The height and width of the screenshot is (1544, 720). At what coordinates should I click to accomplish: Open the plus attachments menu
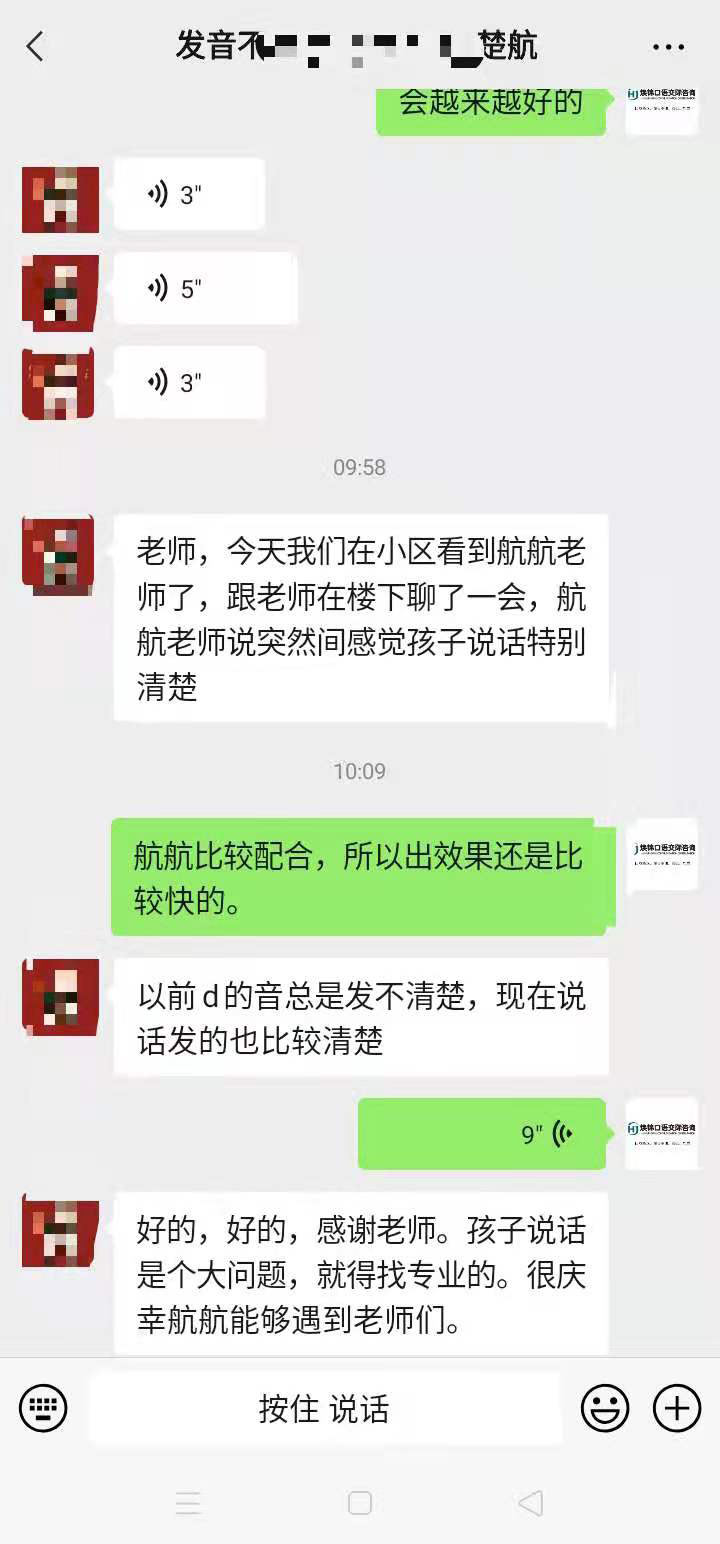coord(677,1409)
